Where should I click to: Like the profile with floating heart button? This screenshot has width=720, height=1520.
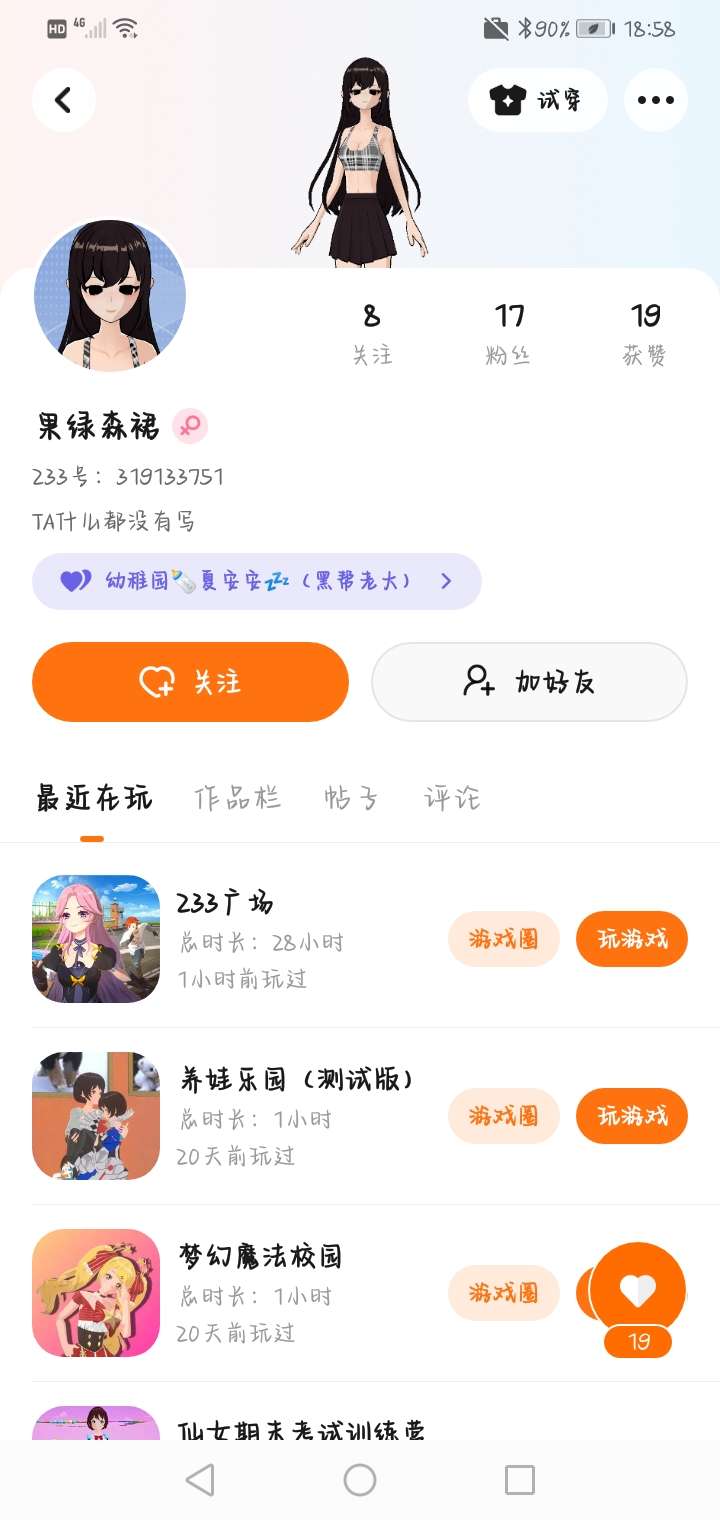[x=638, y=1291]
